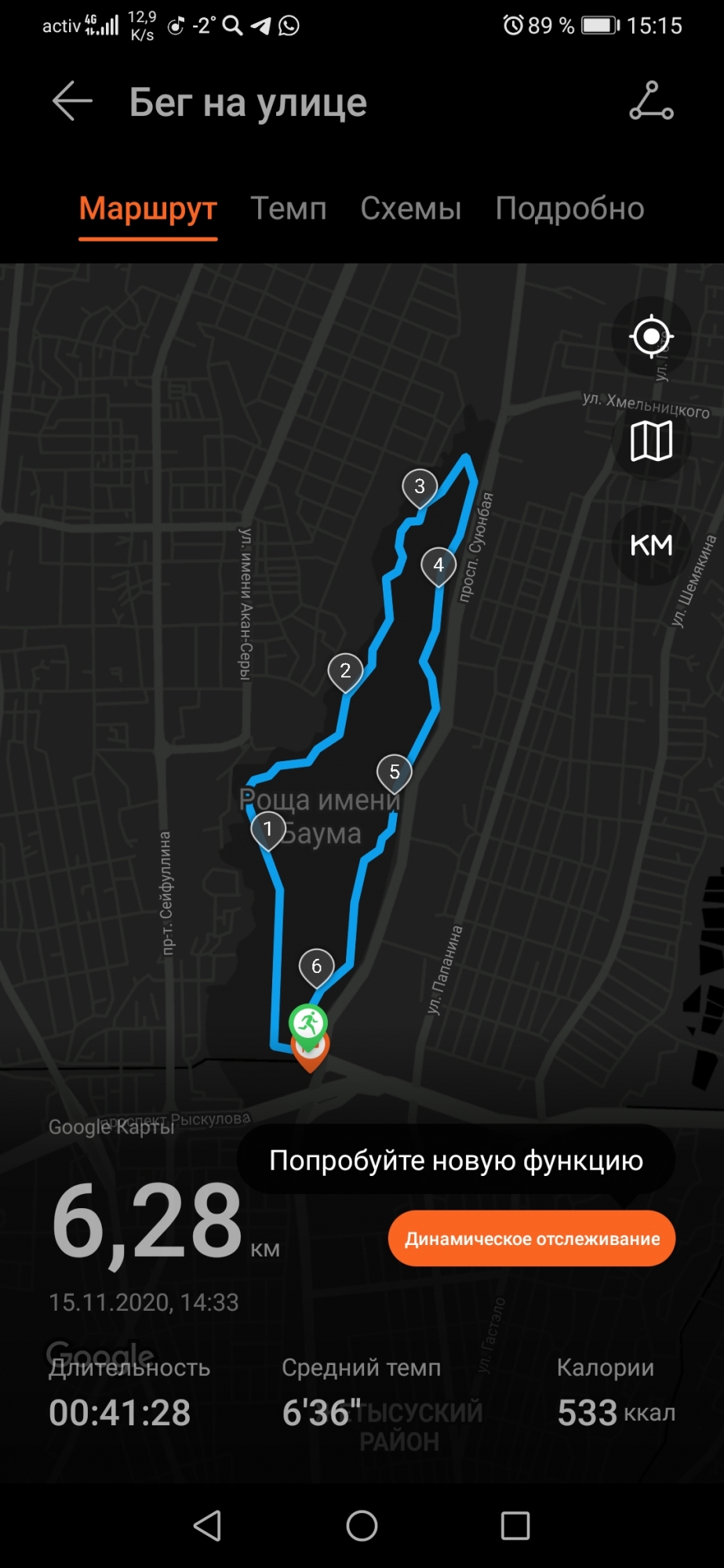Toggle the KM kilometer markers
This screenshot has width=724, height=1568.
coord(651,545)
